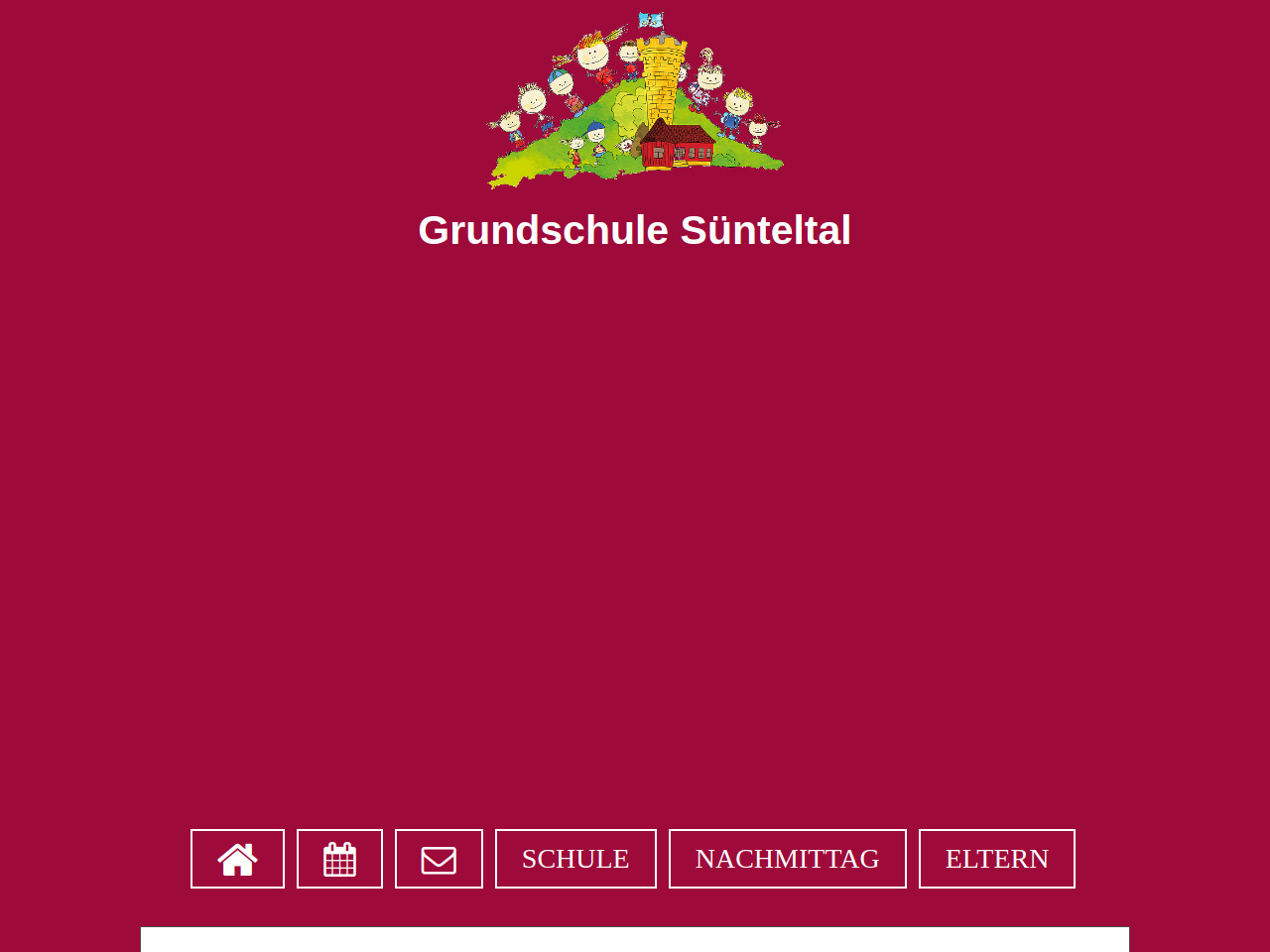Open the ELTERN section
The width and height of the screenshot is (1270, 952).
(x=996, y=859)
